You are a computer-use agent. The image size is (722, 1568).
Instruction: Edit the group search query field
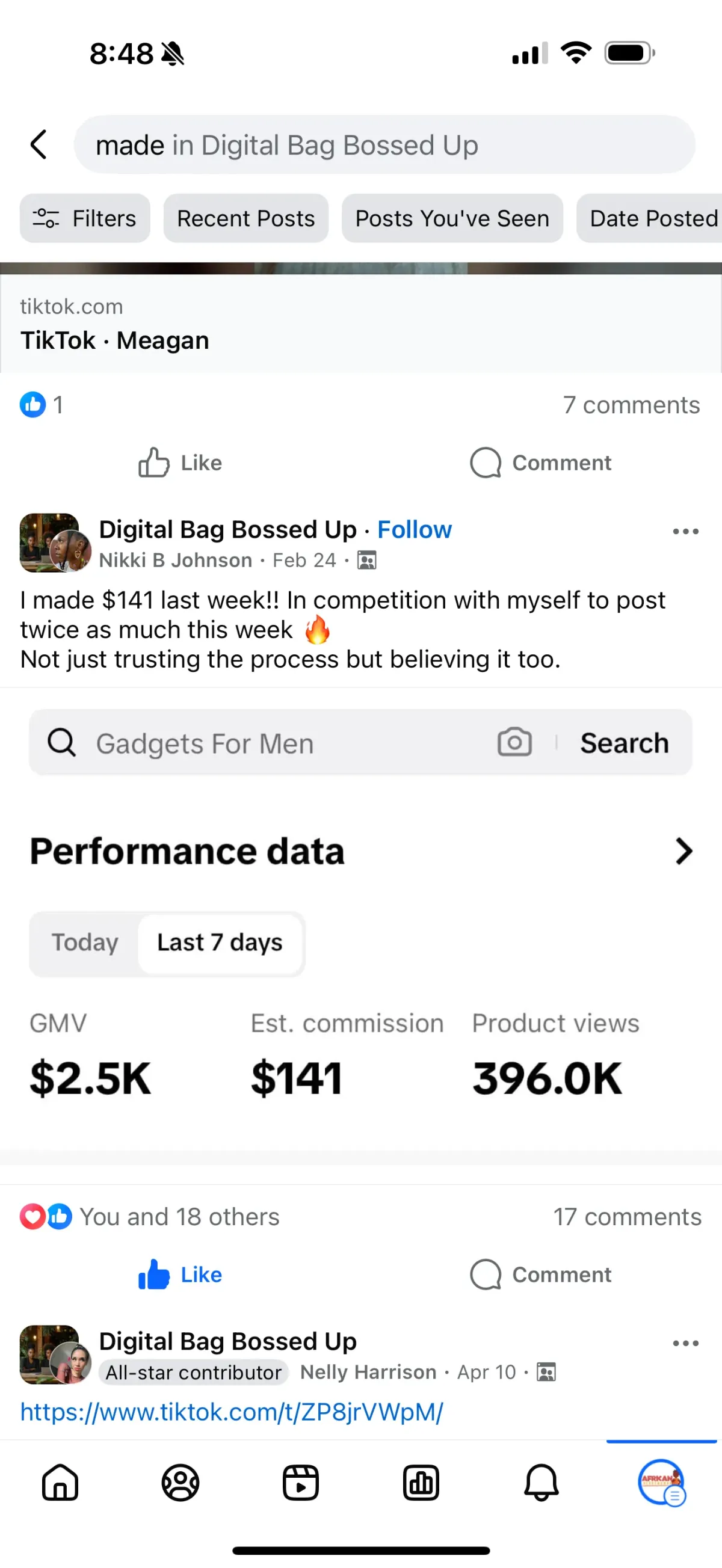(383, 145)
